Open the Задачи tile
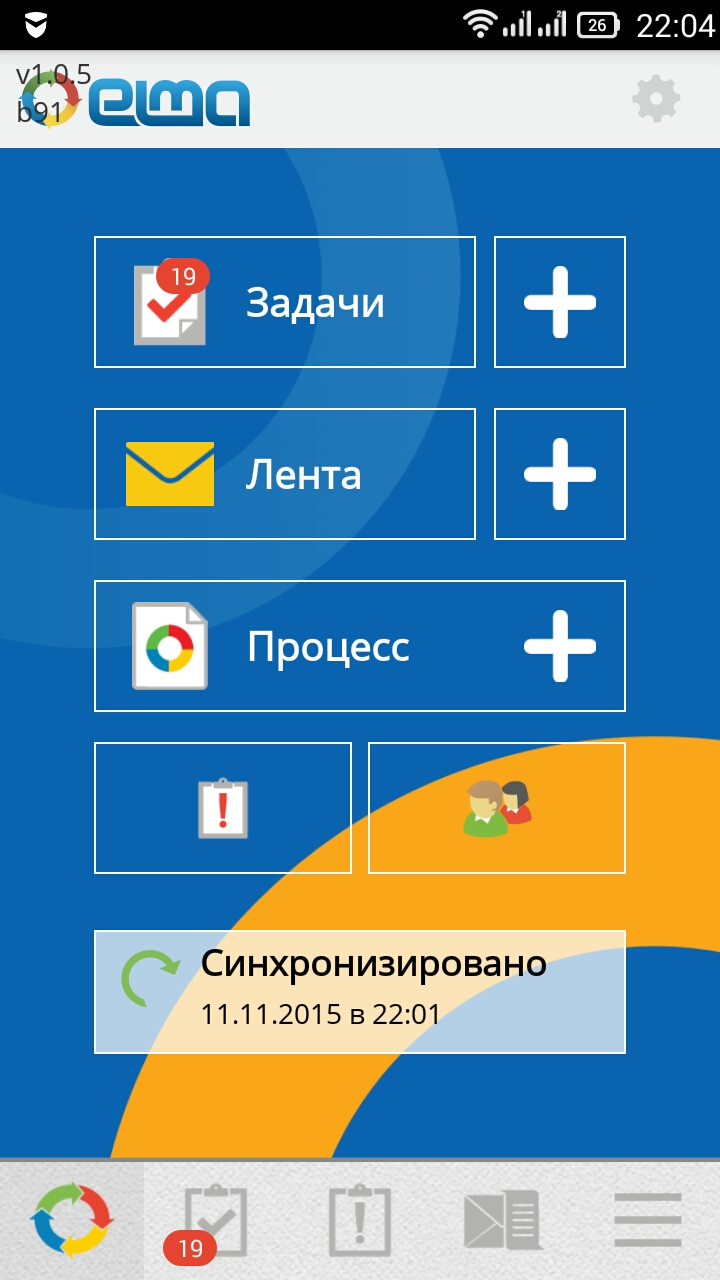This screenshot has width=720, height=1280. 285,302
